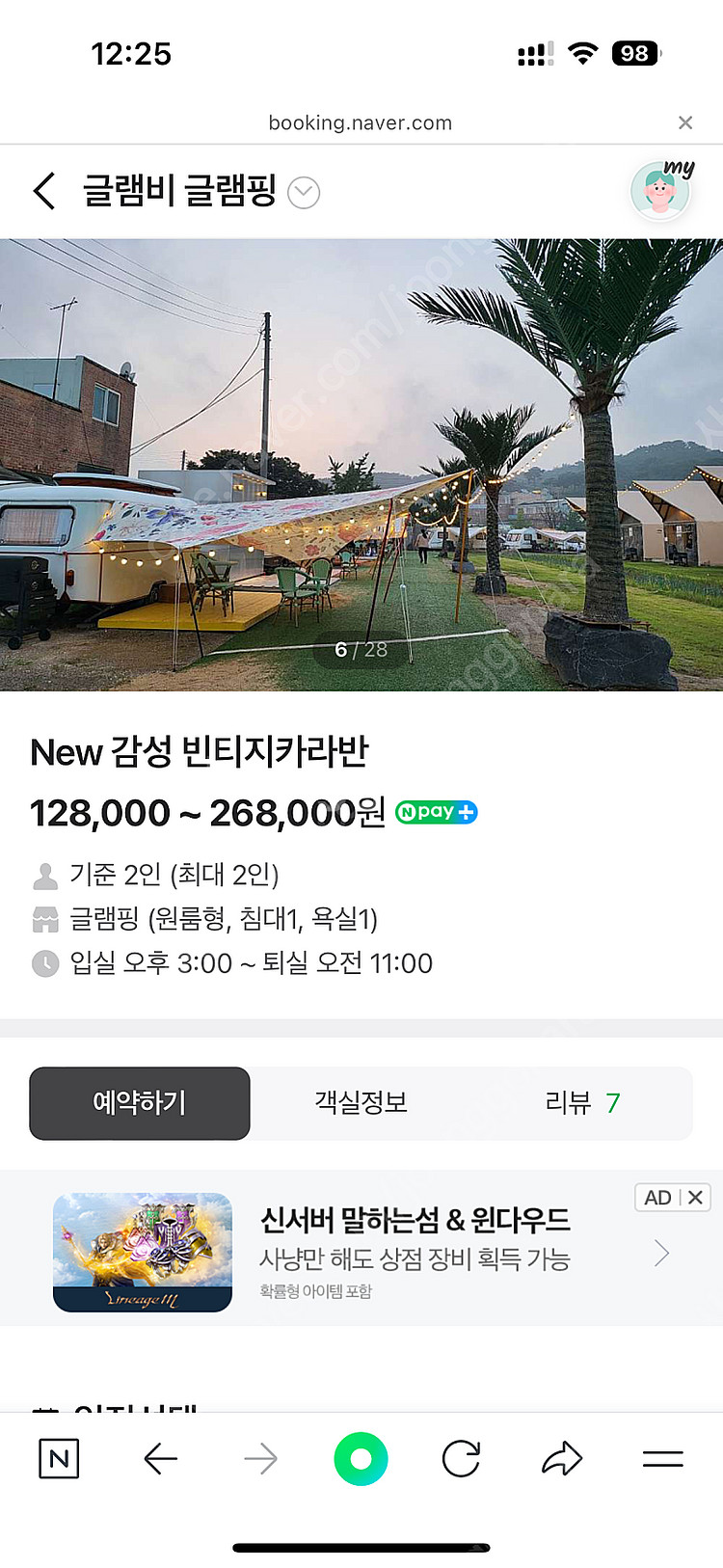Open the browser hamburger menu

click(662, 1459)
